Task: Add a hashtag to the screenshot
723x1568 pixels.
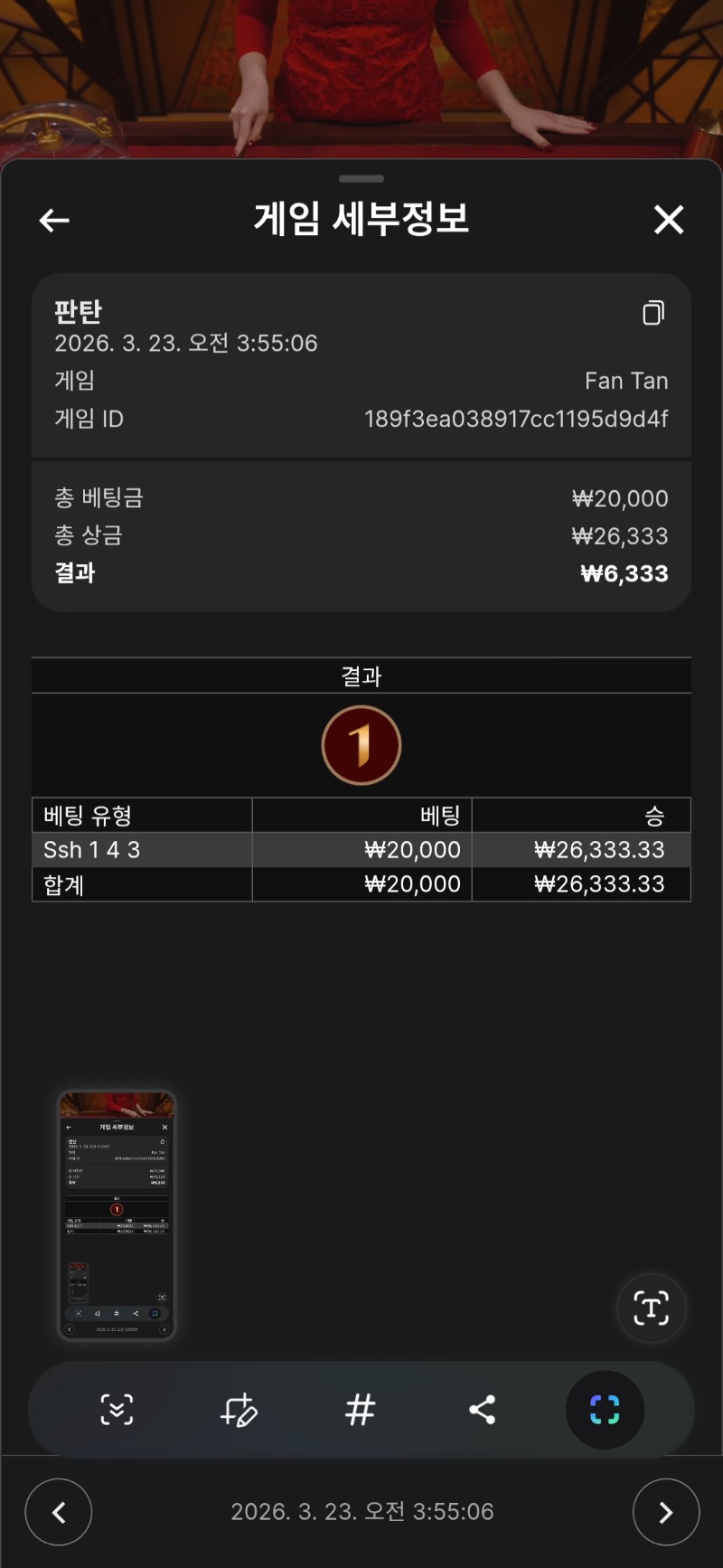Action: tap(360, 1410)
